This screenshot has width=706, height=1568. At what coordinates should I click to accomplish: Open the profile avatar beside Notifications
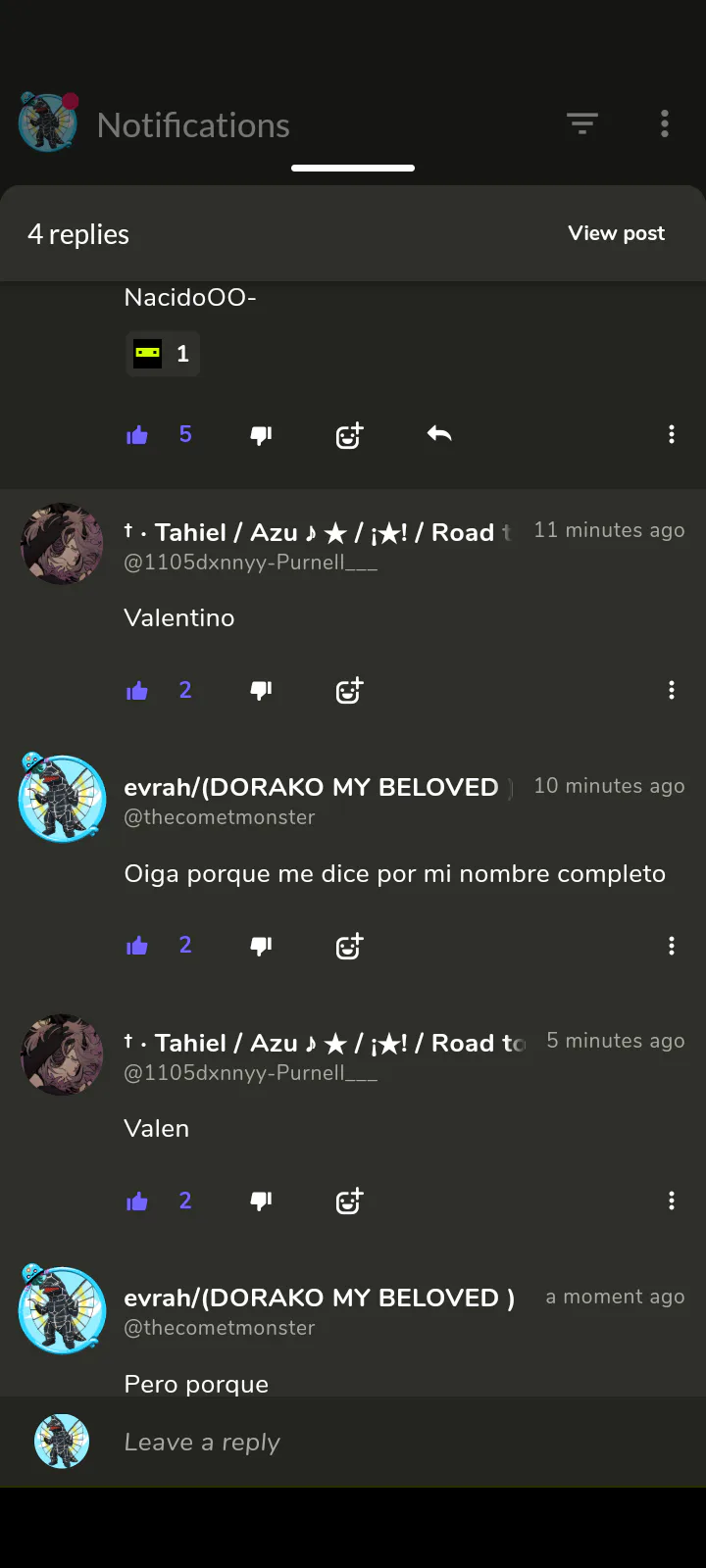47,124
